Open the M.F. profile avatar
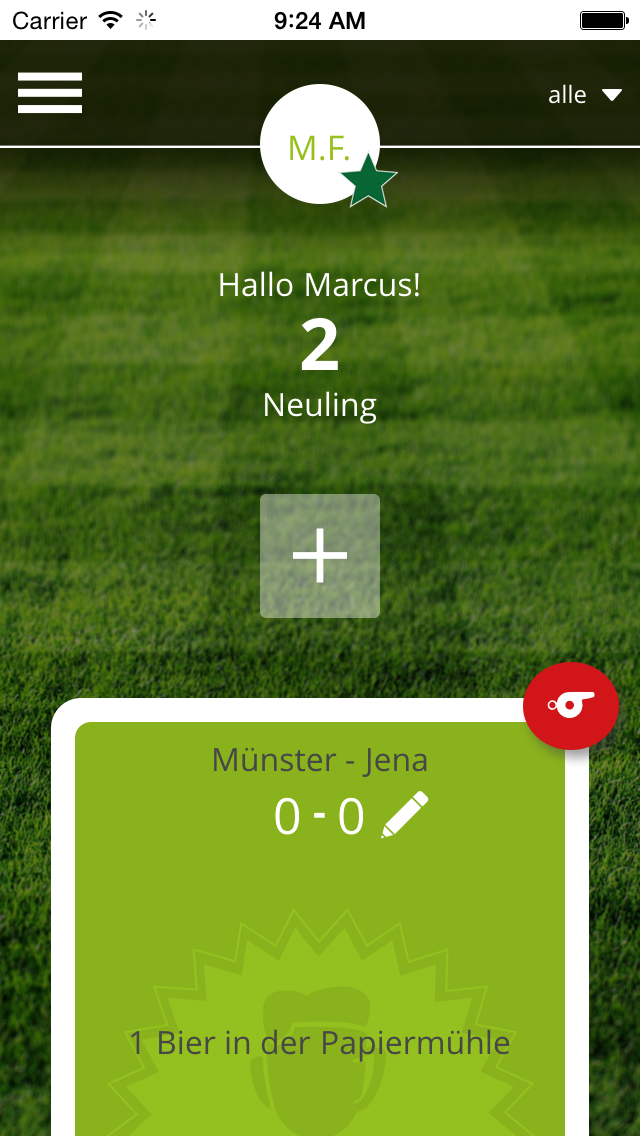Image resolution: width=640 pixels, height=1136 pixels. [320, 144]
